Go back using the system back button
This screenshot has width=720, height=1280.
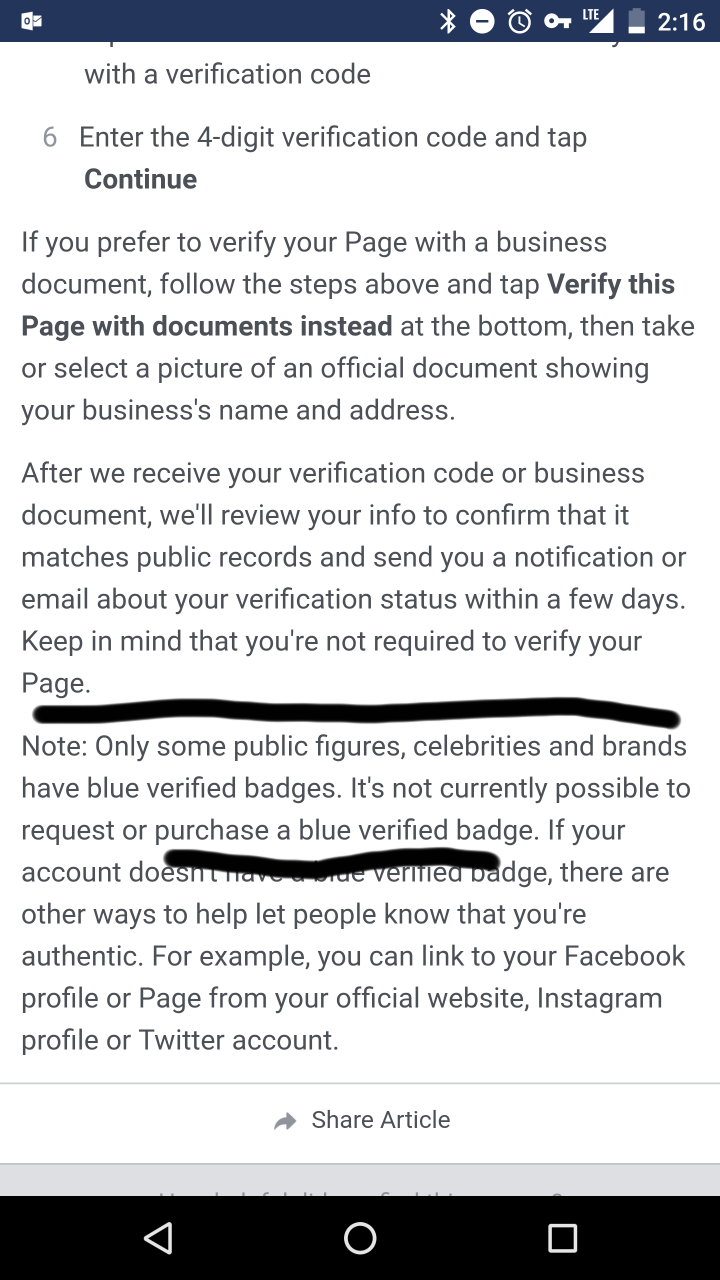tap(158, 1238)
